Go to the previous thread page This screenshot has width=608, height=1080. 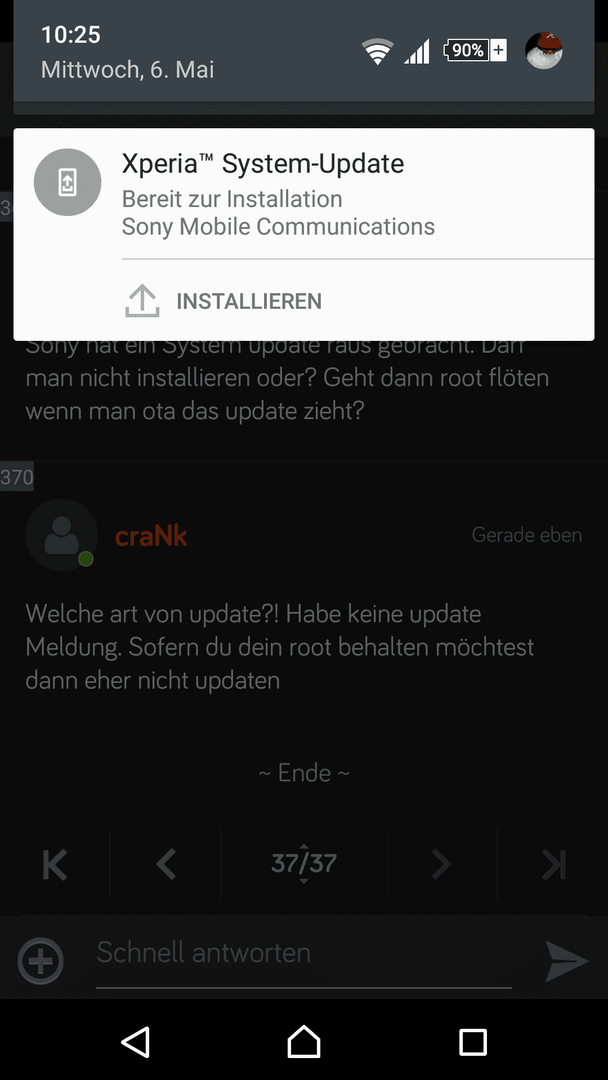click(x=166, y=864)
